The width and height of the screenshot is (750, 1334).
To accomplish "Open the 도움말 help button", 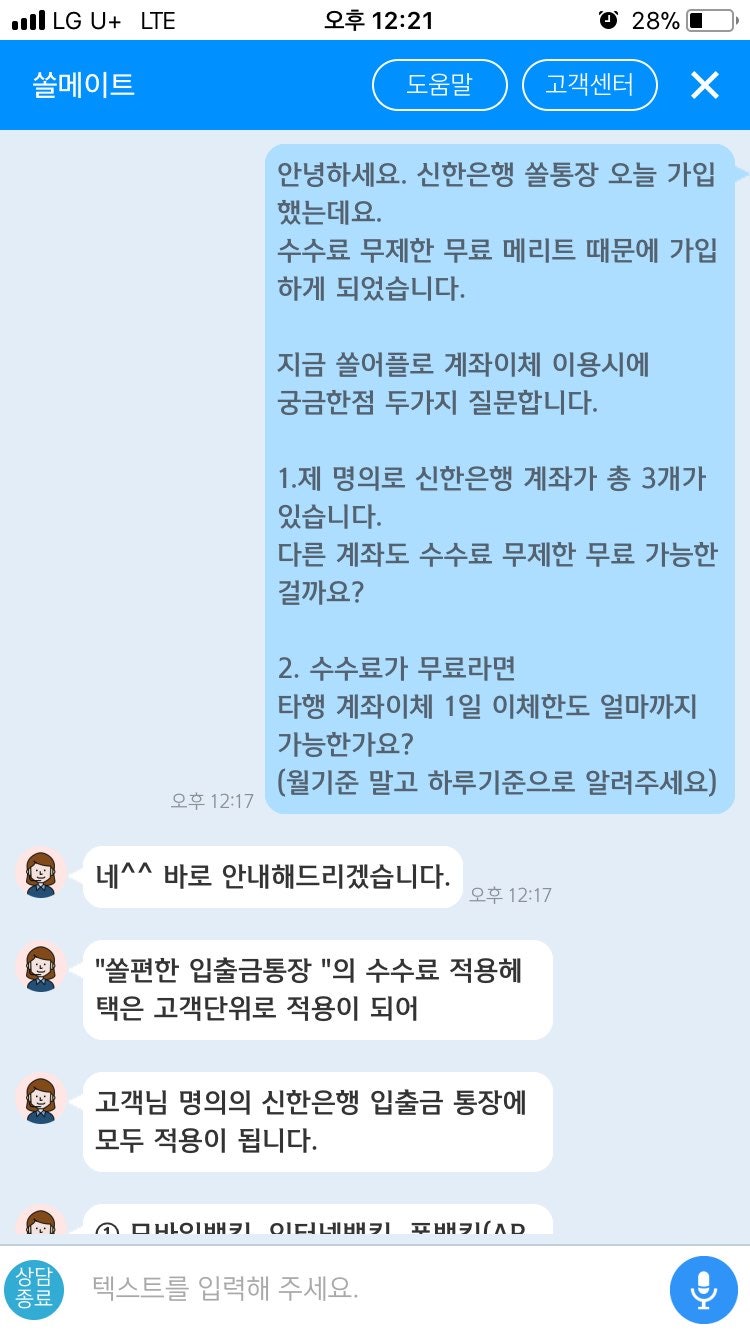I will pyautogui.click(x=439, y=86).
